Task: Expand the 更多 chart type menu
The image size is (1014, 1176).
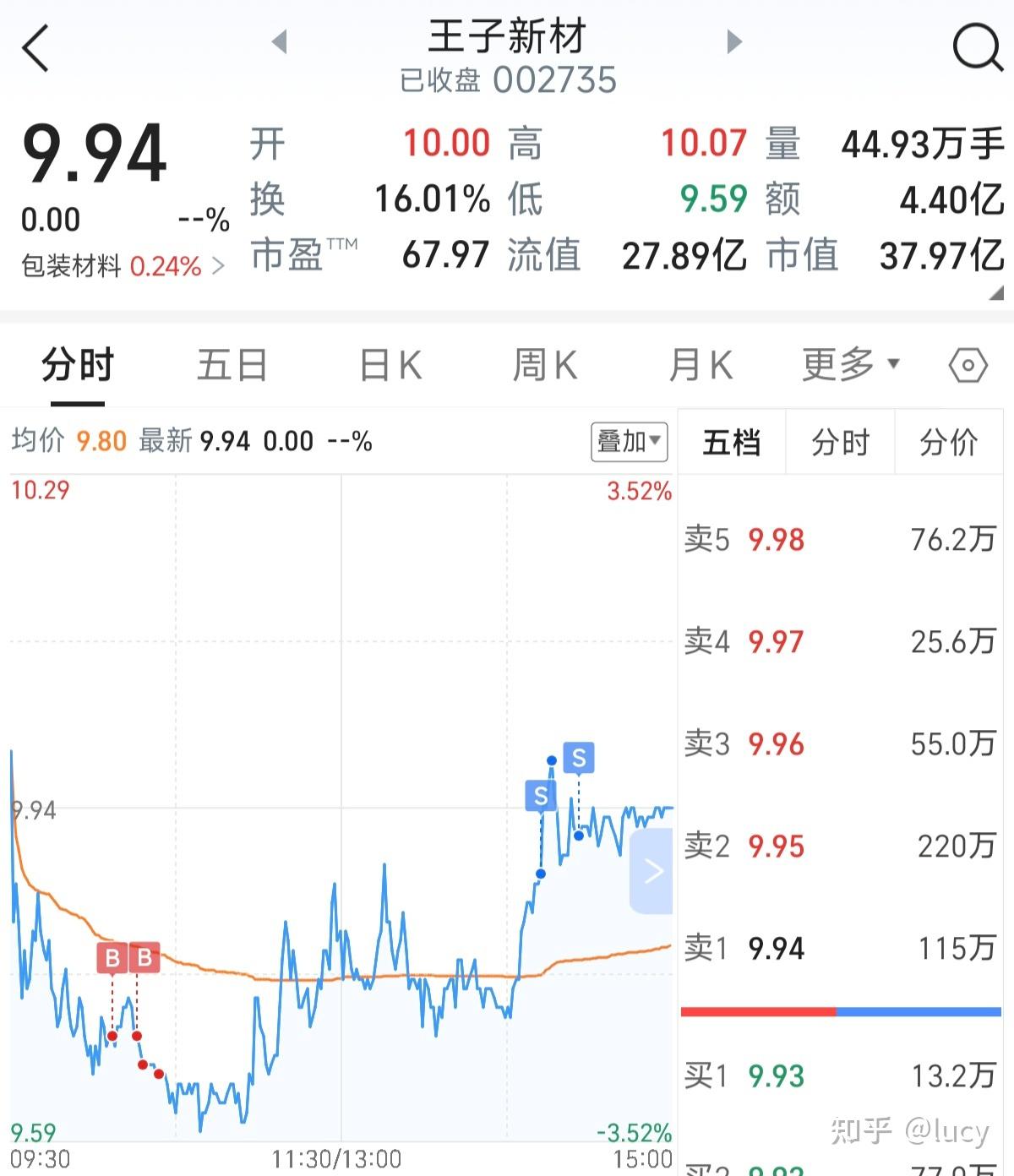Action: [x=845, y=363]
